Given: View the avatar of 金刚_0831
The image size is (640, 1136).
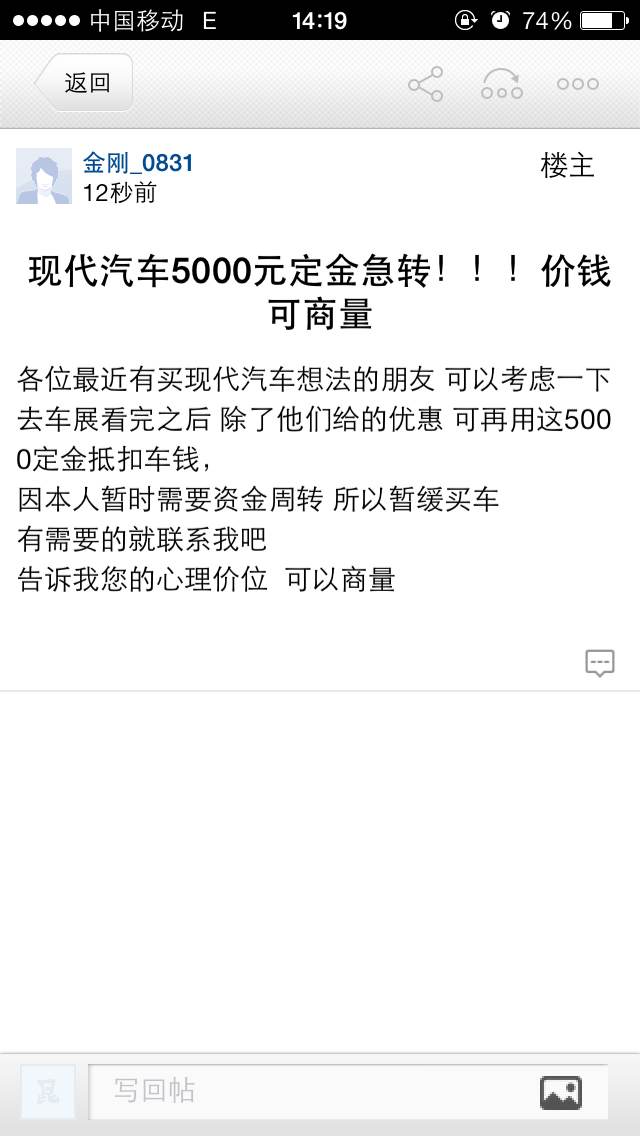Looking at the screenshot, I should coord(44,176).
